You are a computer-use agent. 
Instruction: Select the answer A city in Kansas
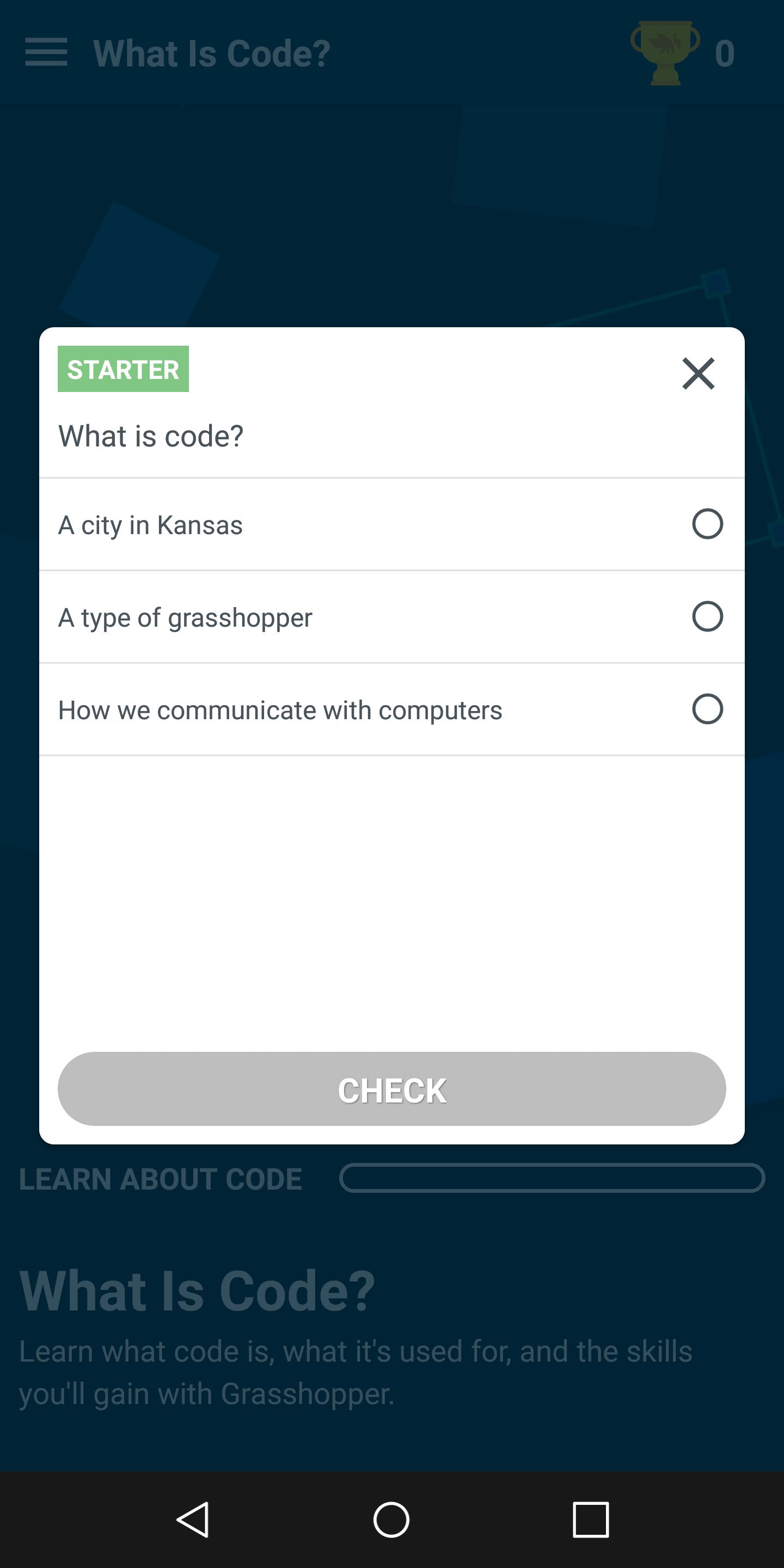click(x=391, y=525)
